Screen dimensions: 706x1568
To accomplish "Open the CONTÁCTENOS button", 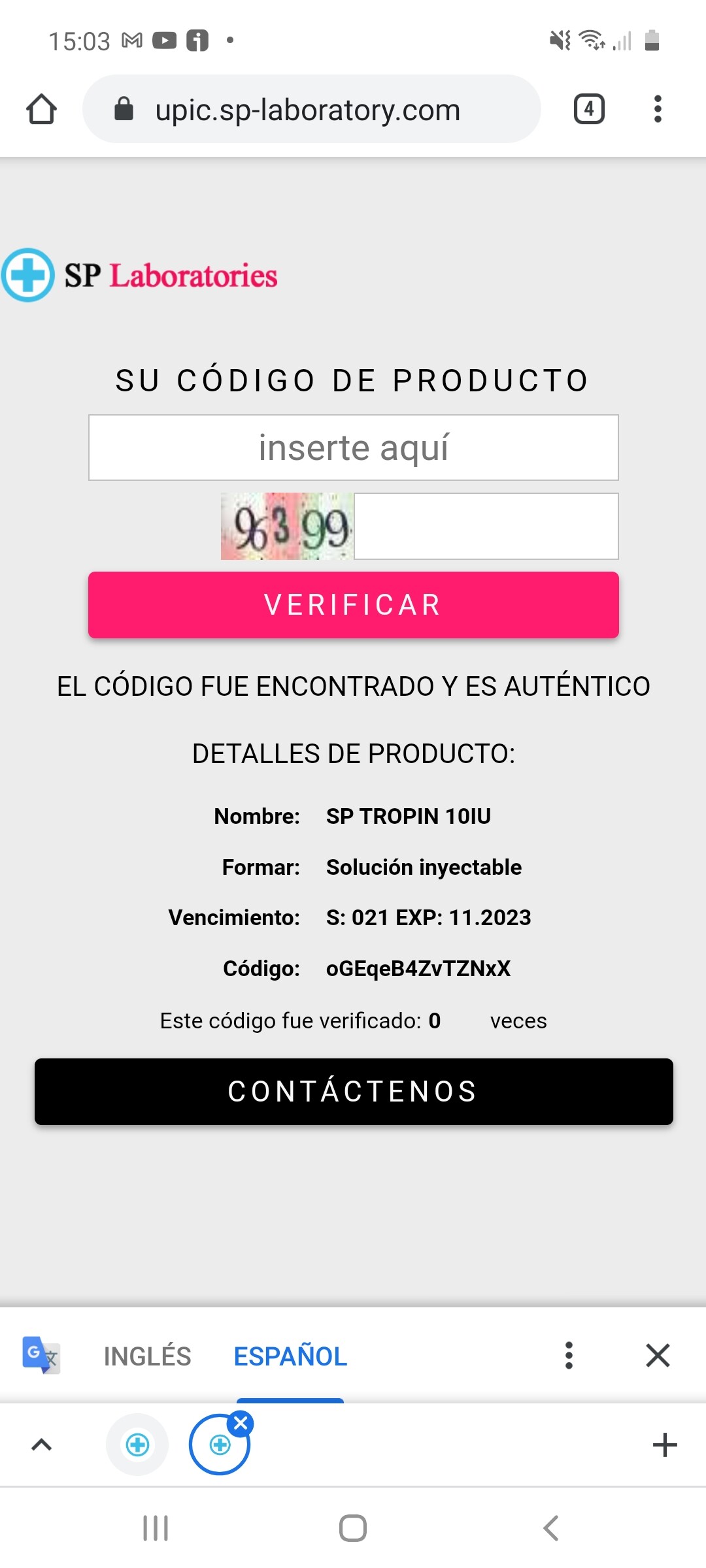I will pyautogui.click(x=354, y=1092).
